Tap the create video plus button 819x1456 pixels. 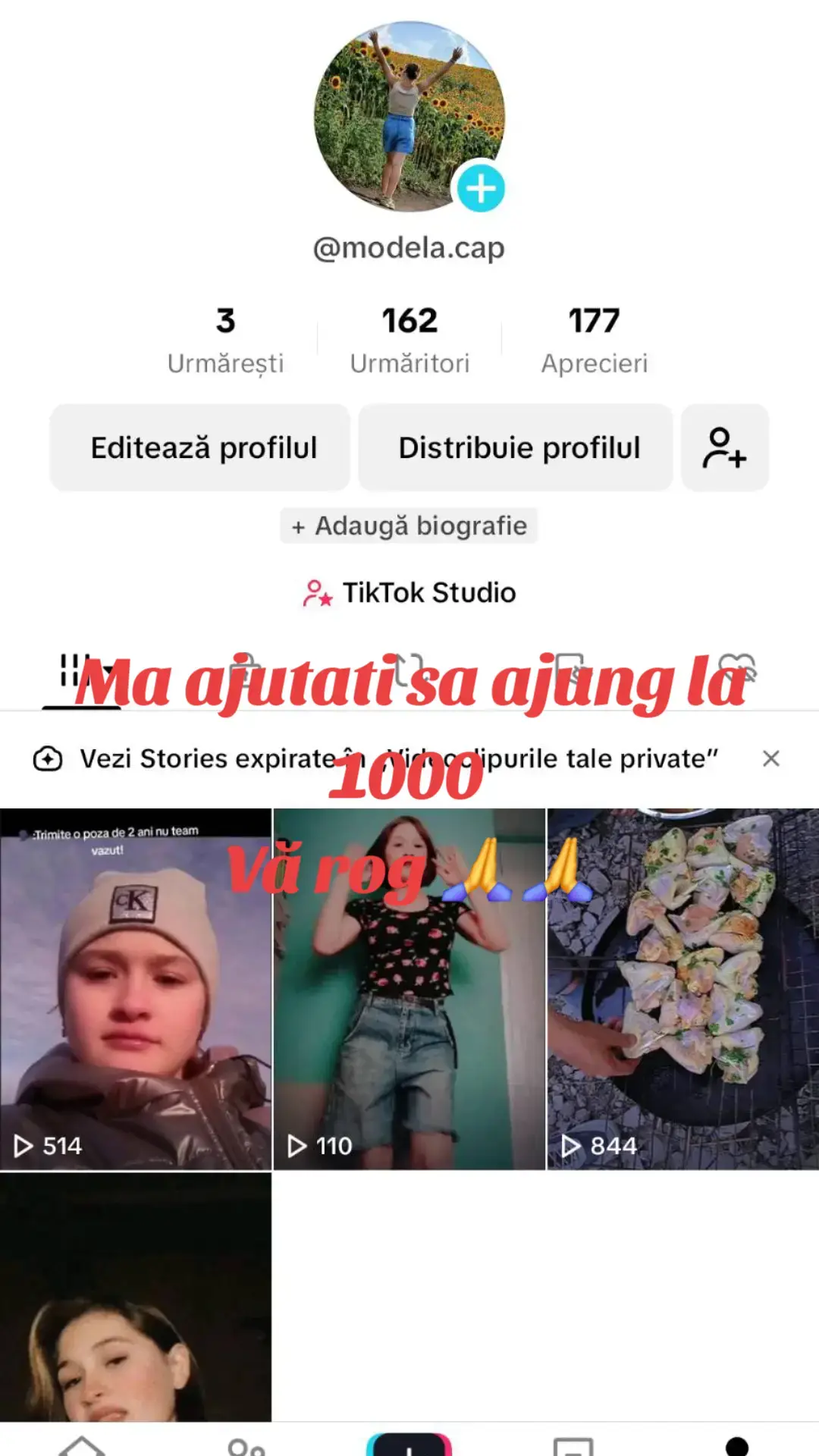409,1445
